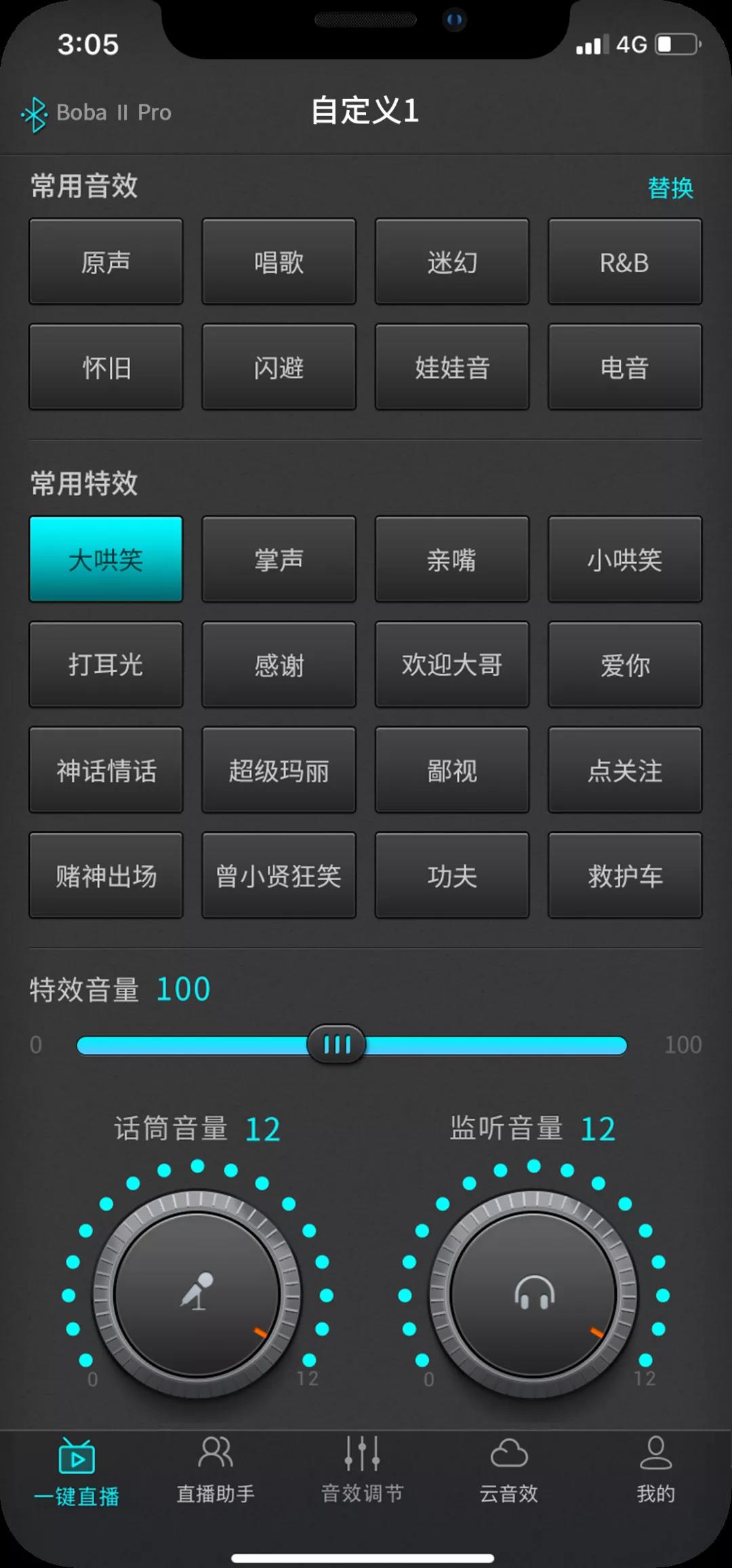
Task: Switch to the 音效调节 tab
Action: 362,1469
